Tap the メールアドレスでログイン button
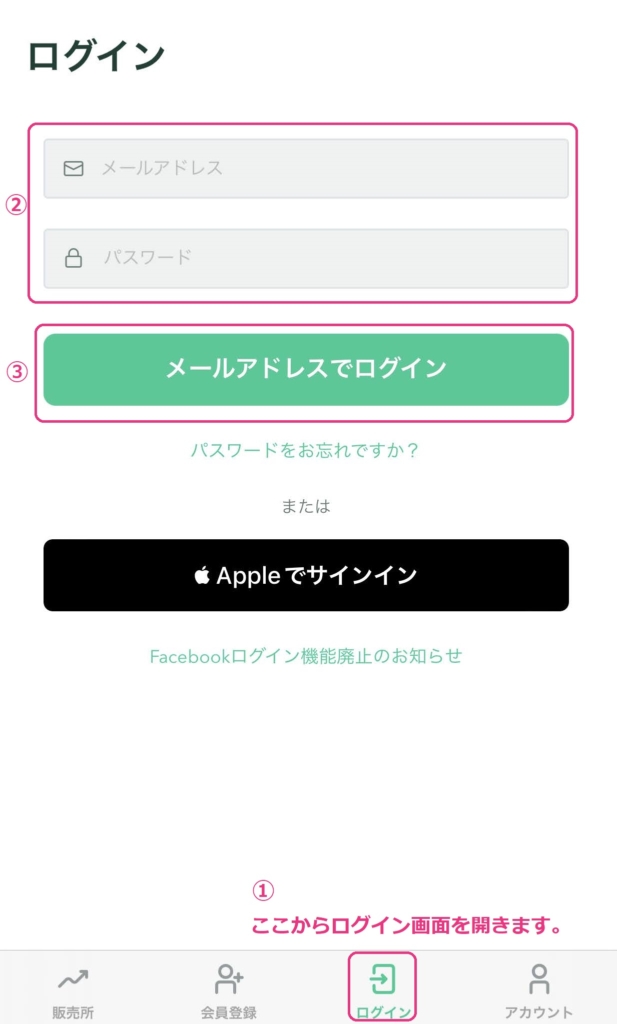The height and width of the screenshot is (1024, 617). point(306,370)
